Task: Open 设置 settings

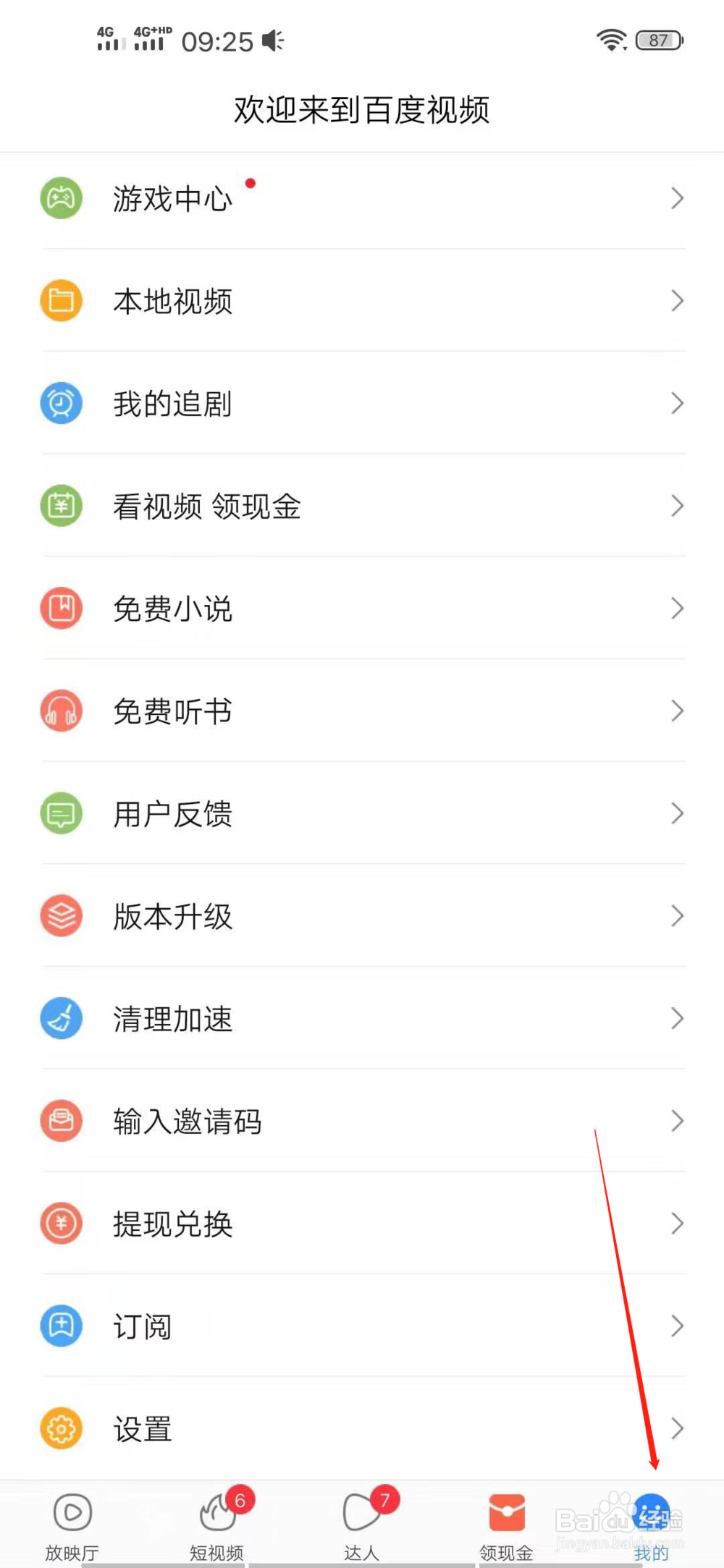Action: (x=362, y=1429)
